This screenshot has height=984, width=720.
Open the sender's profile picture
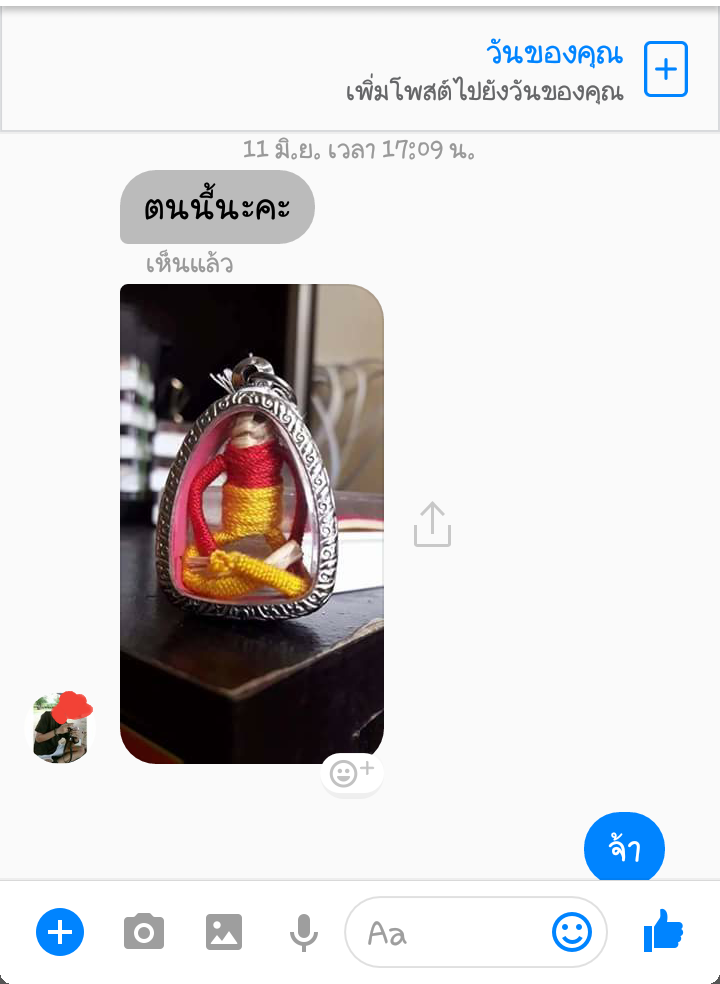tap(59, 729)
